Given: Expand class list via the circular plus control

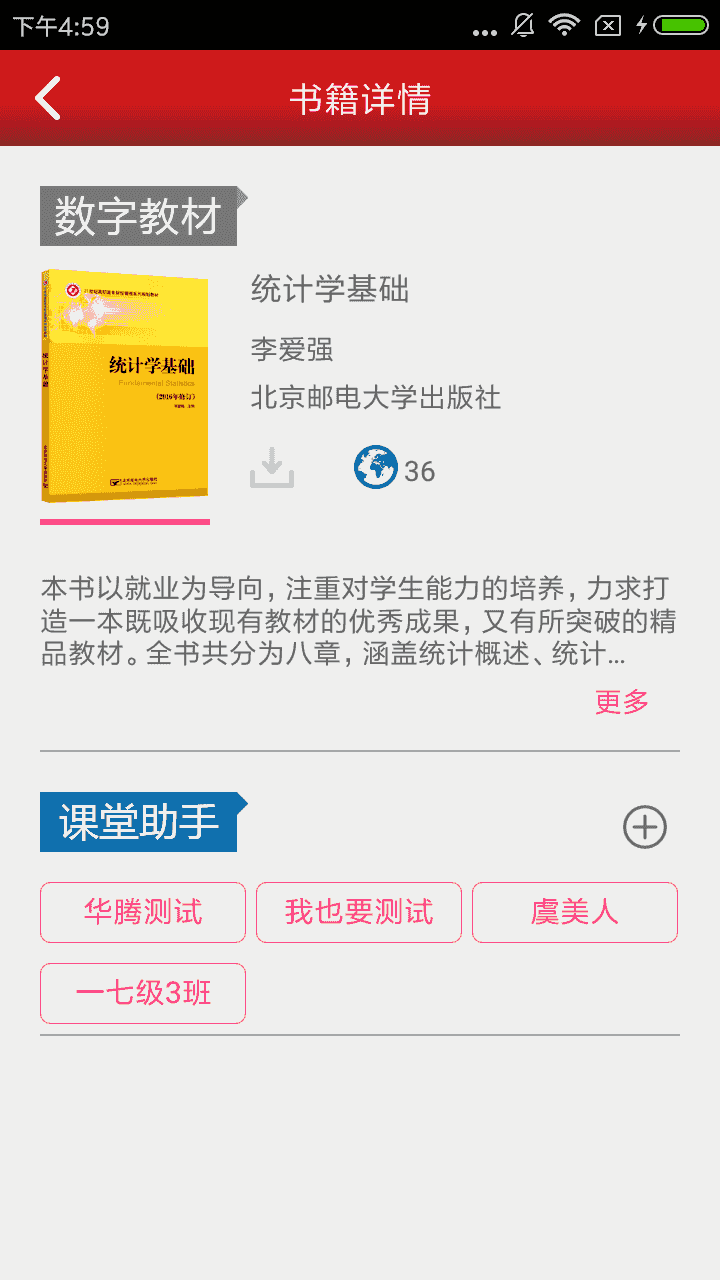Looking at the screenshot, I should [x=646, y=827].
